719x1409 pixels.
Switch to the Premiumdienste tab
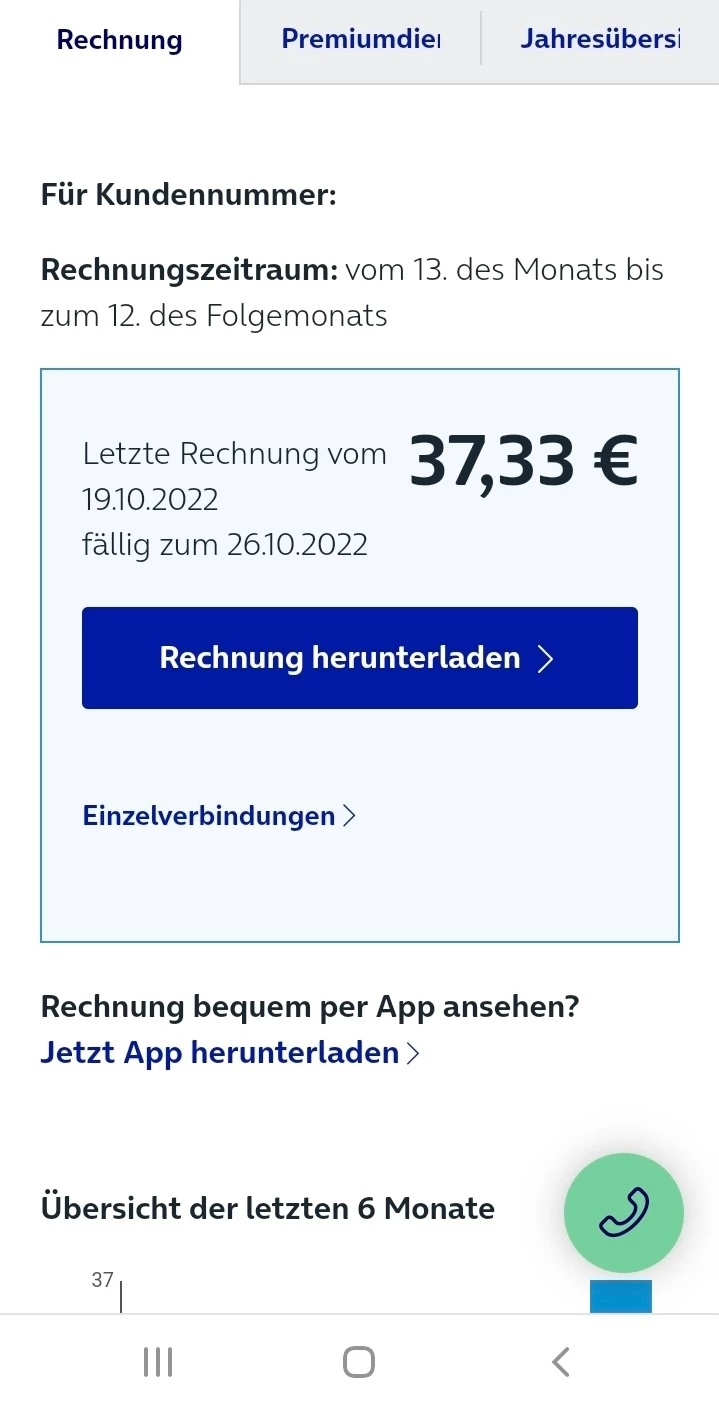coord(360,40)
